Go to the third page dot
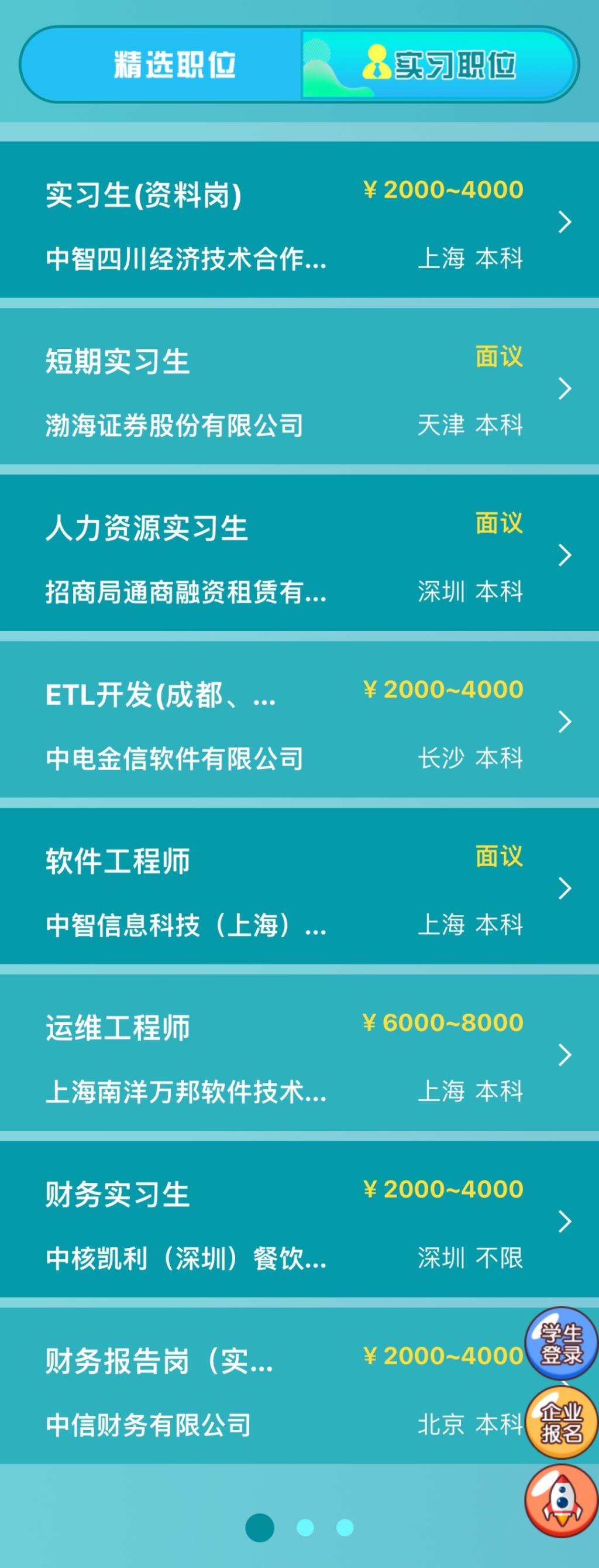 coord(345,1527)
